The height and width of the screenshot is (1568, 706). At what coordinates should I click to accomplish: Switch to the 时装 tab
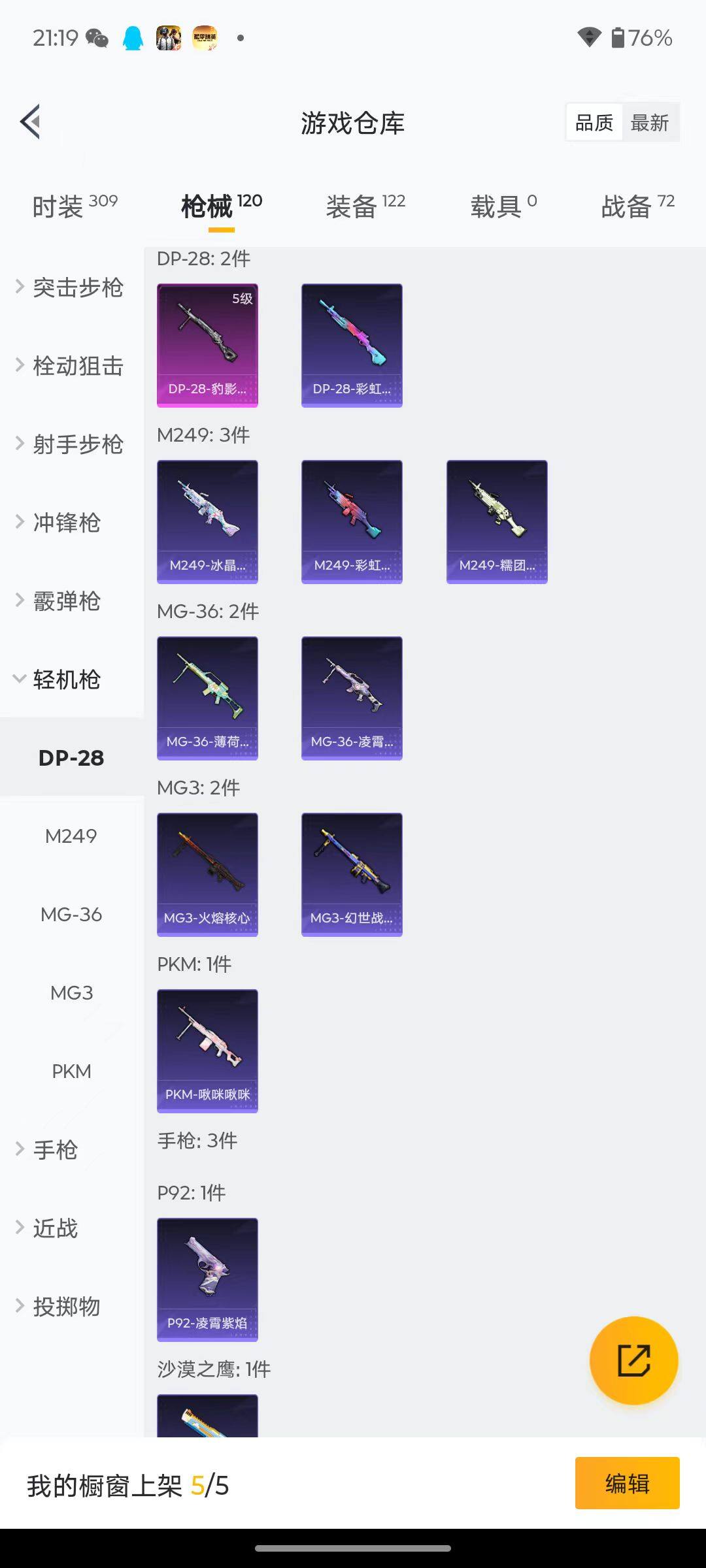pos(74,206)
